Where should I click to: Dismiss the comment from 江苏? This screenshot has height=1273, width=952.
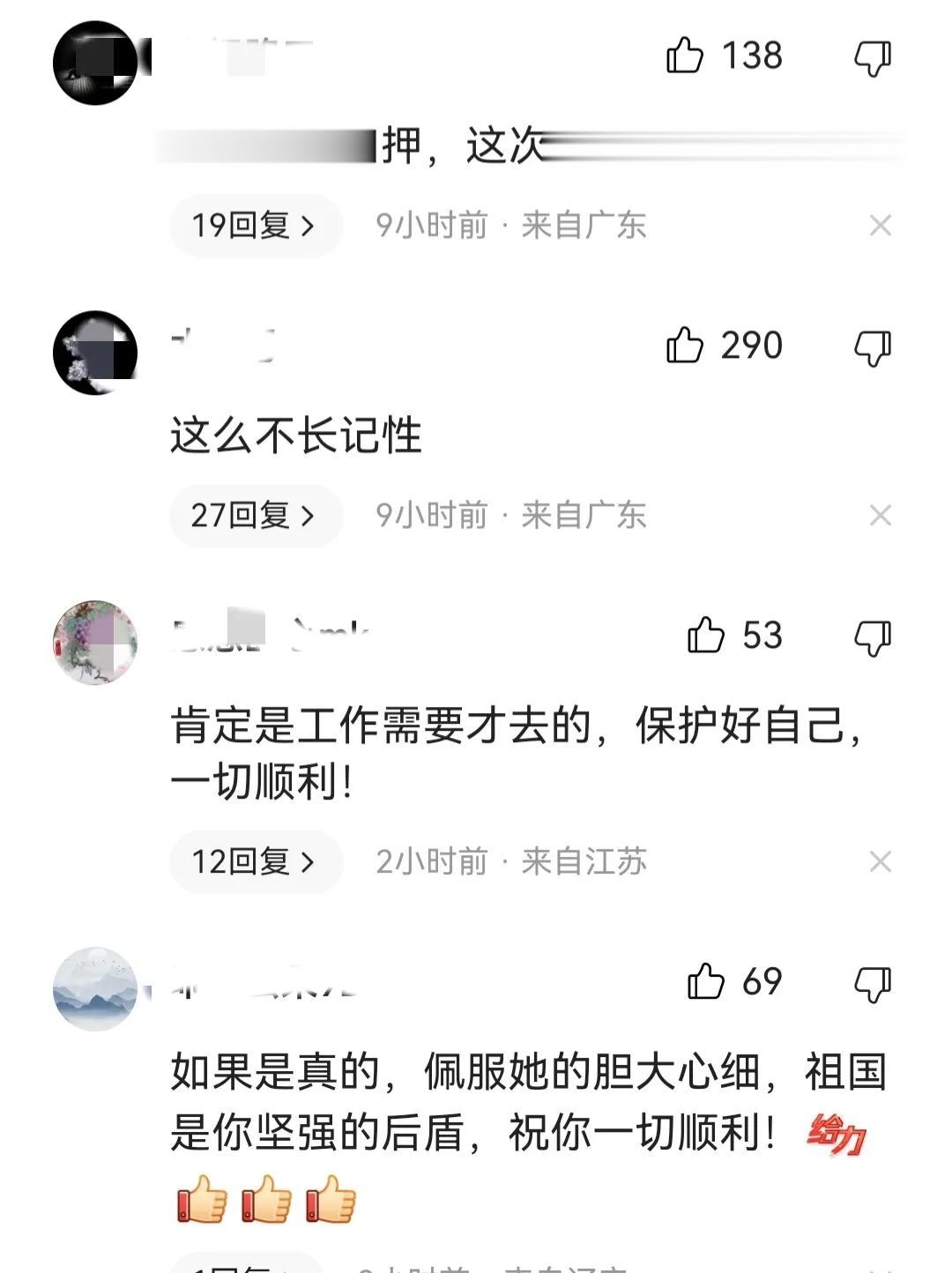(x=880, y=861)
